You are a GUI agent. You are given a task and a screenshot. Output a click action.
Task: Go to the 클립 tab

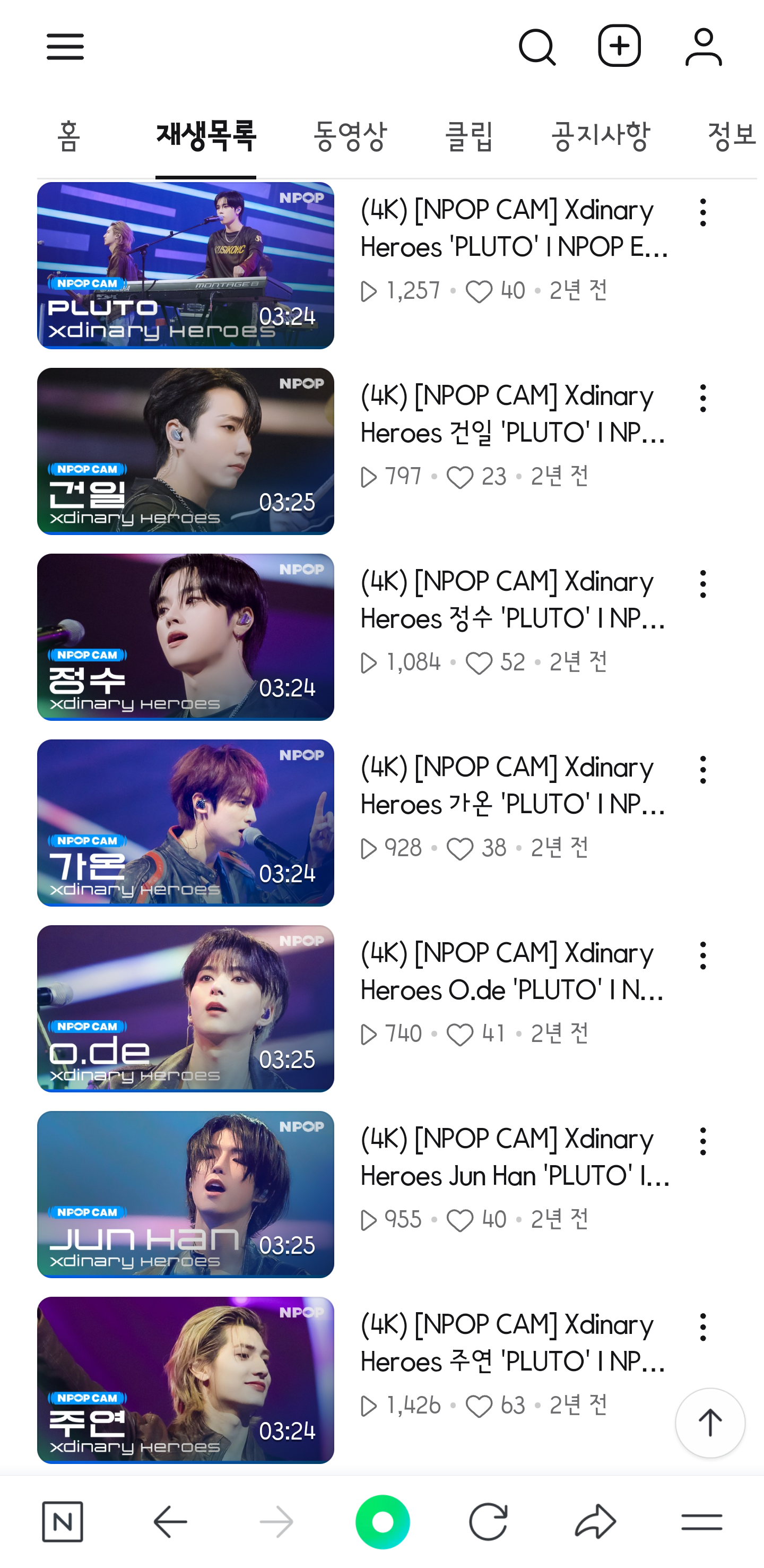[x=468, y=136]
